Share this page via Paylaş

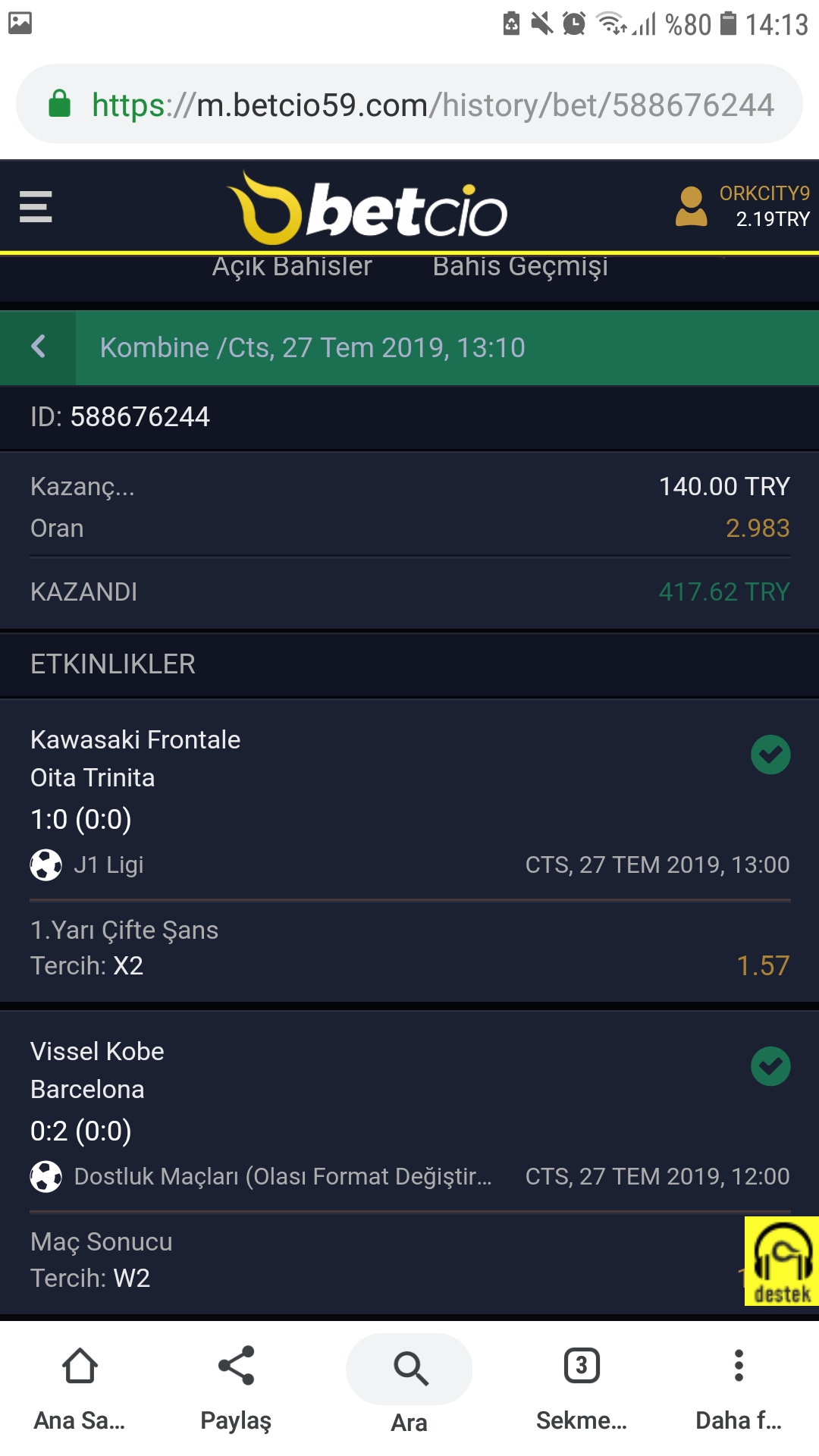click(x=236, y=1389)
